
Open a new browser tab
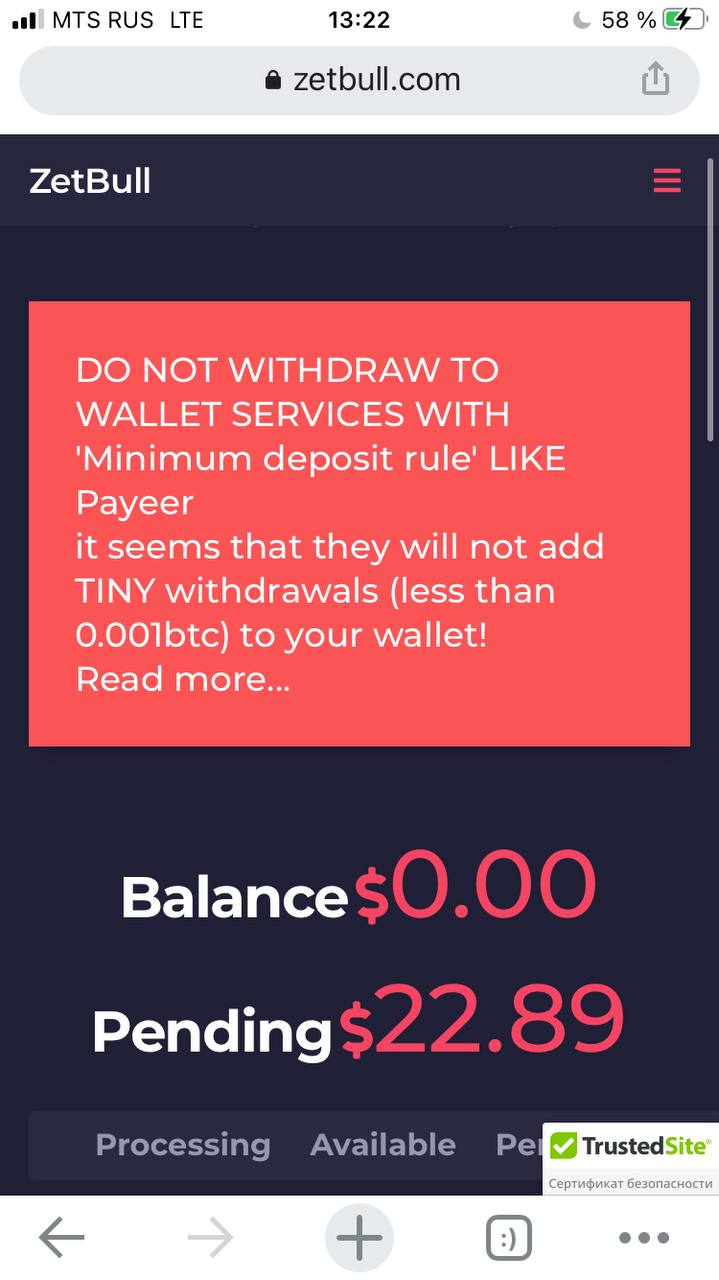coord(359,1239)
